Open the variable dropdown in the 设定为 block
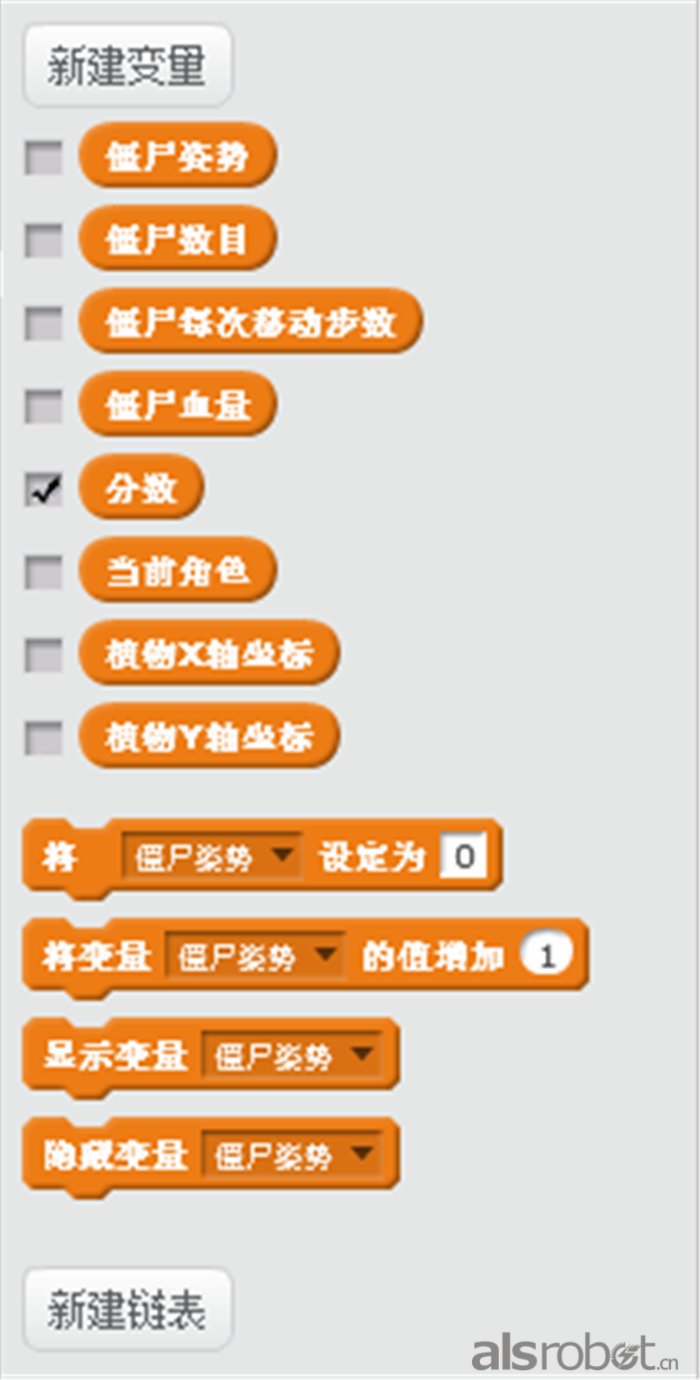 point(211,857)
